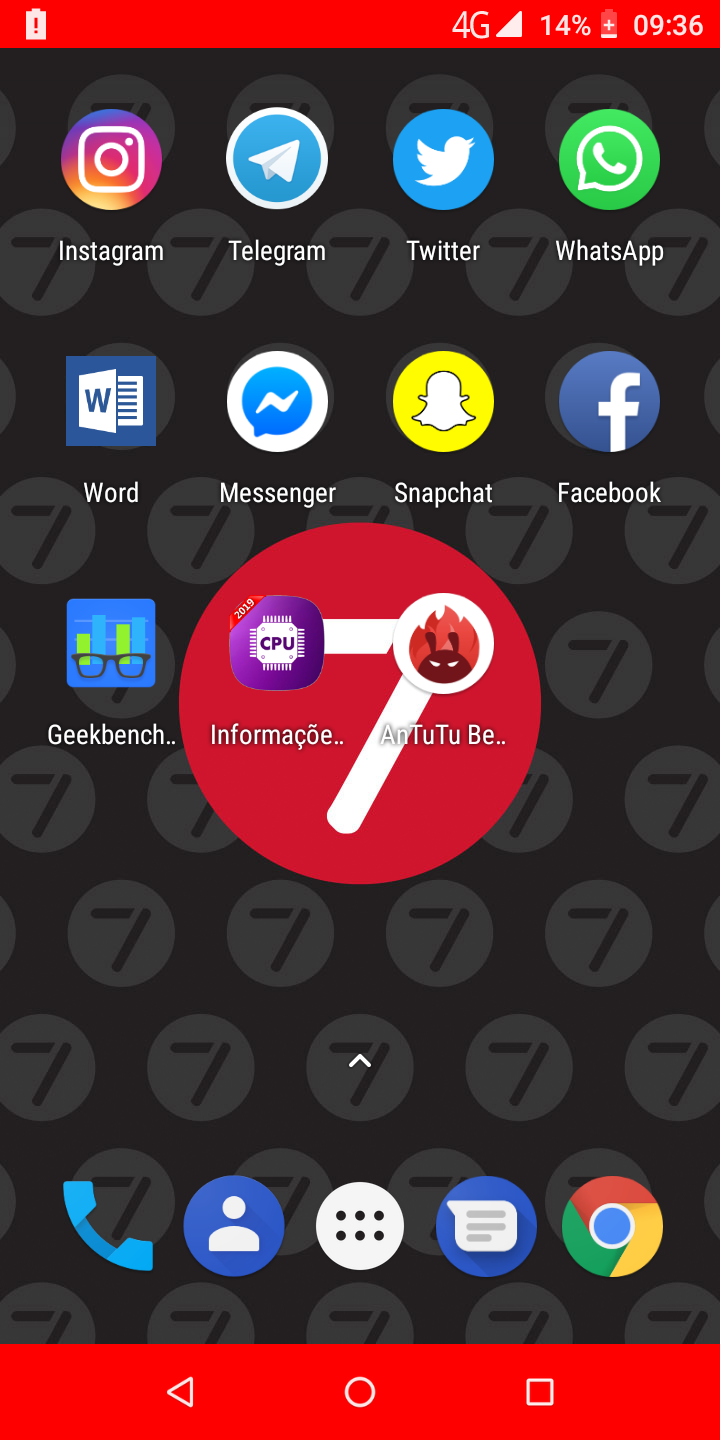Tap the all apps grid button

[x=360, y=1226]
